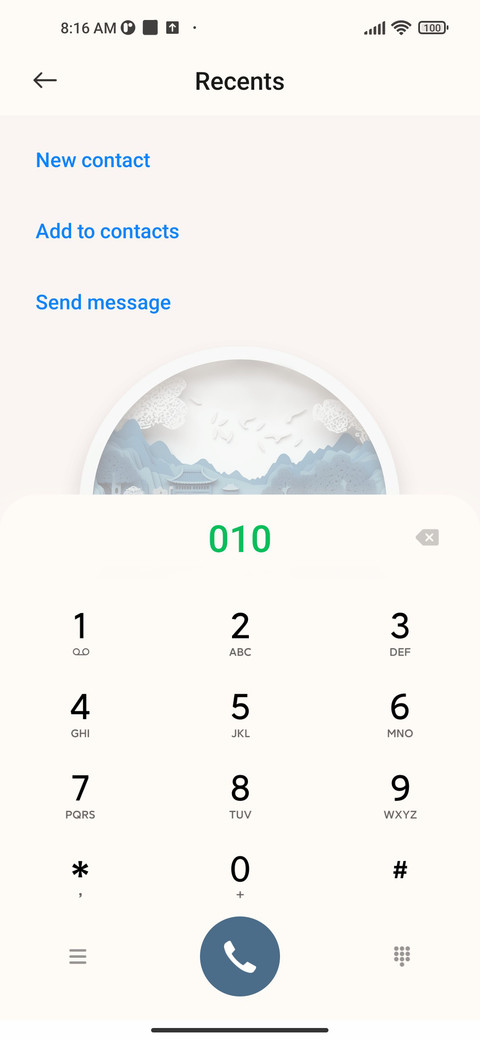
Task: Open the dialer menu icon
Action: 78,956
